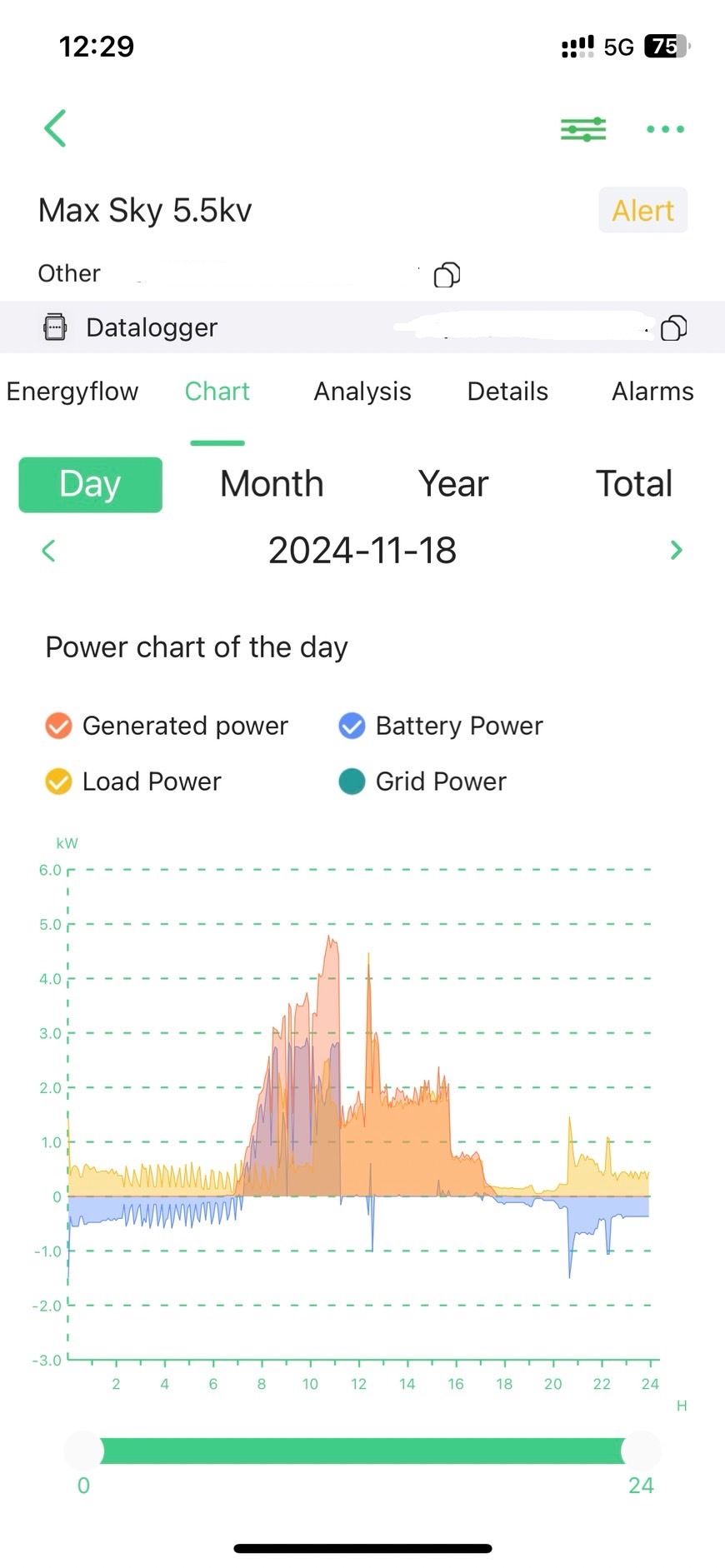Open the Details tab
This screenshot has width=725, height=1568.
(x=507, y=392)
